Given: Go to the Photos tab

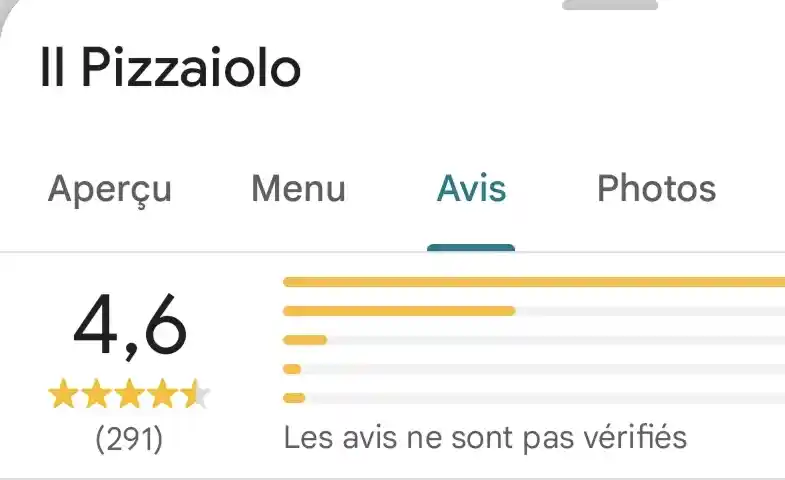Looking at the screenshot, I should [x=656, y=189].
